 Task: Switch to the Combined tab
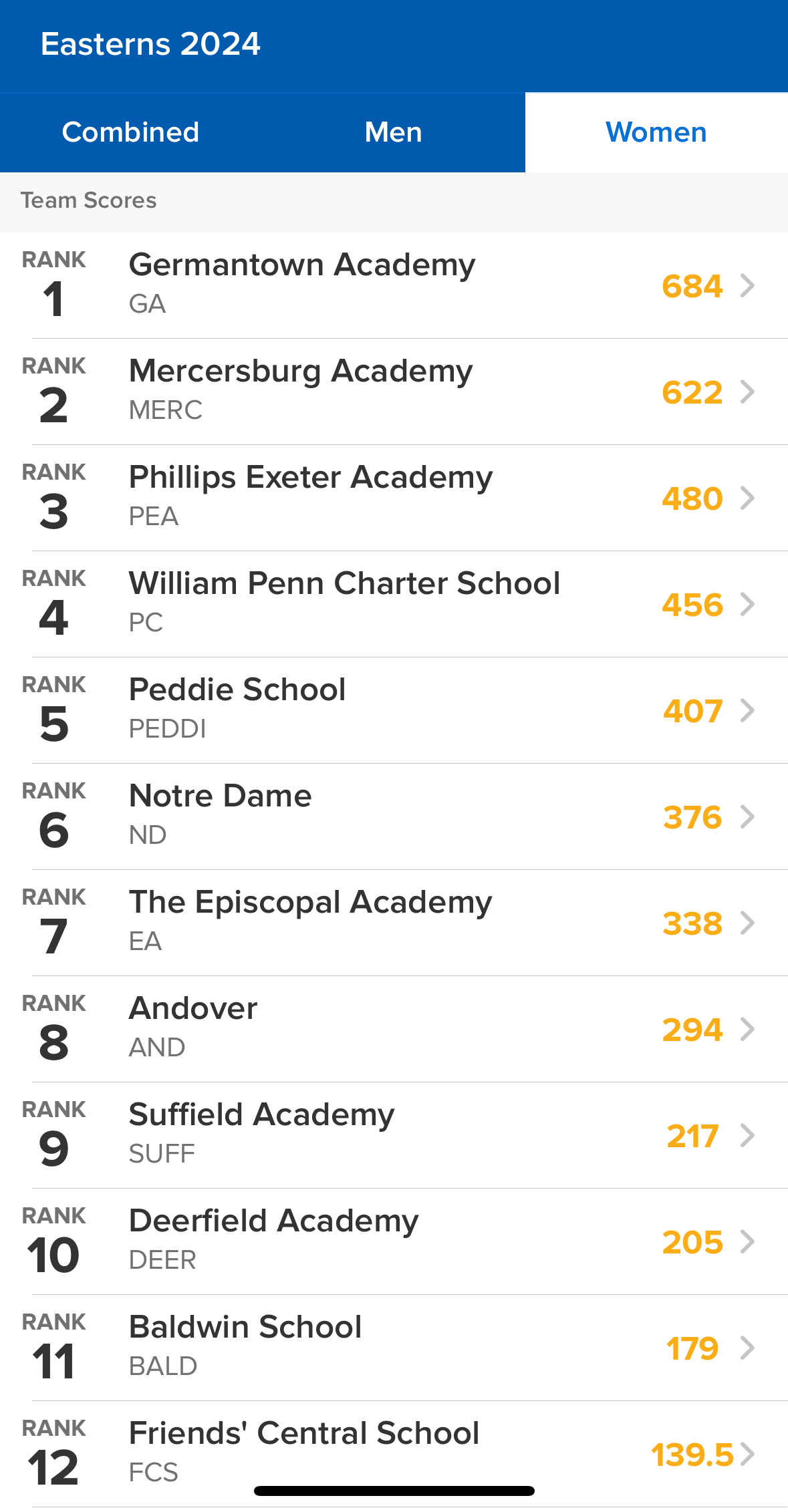(x=130, y=132)
